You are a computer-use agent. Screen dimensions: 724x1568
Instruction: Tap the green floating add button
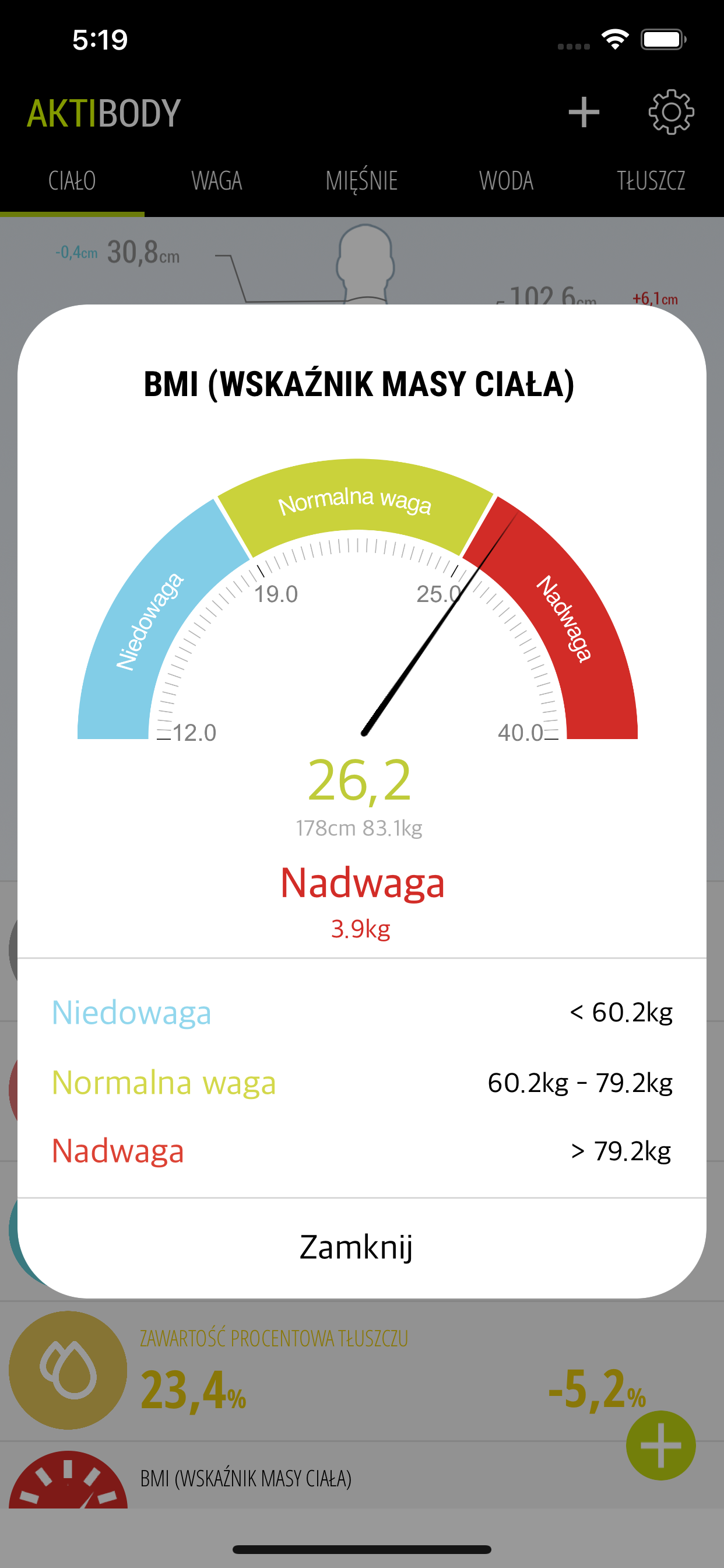[660, 1445]
